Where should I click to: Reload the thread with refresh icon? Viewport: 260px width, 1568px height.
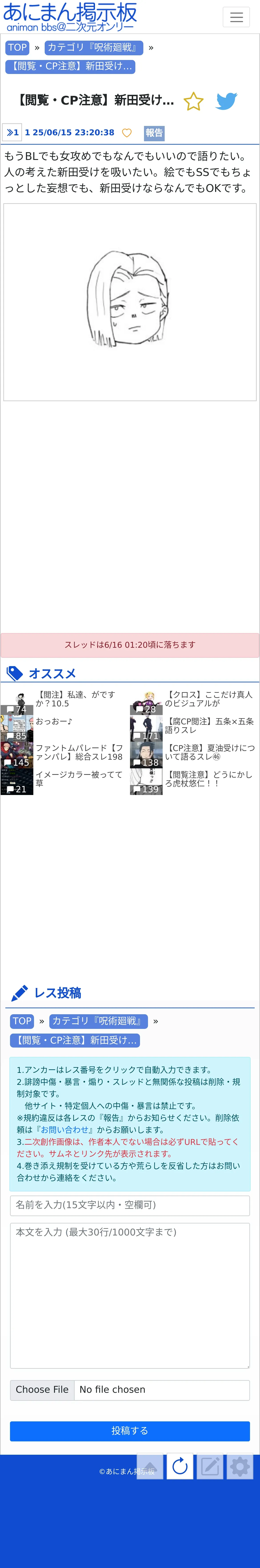point(180,1467)
